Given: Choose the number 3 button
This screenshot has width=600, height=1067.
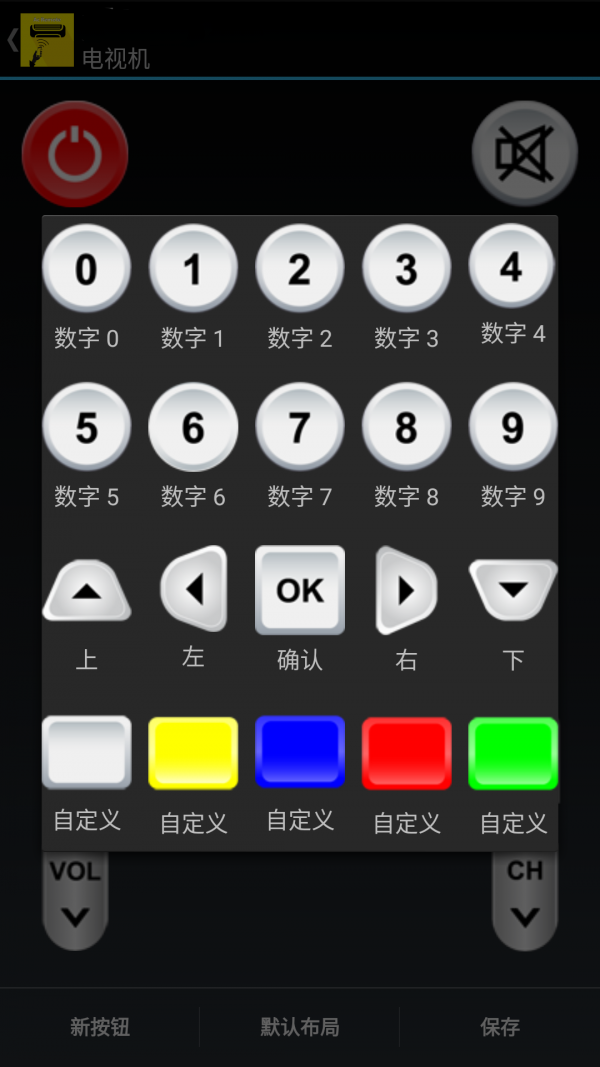Looking at the screenshot, I should [406, 268].
